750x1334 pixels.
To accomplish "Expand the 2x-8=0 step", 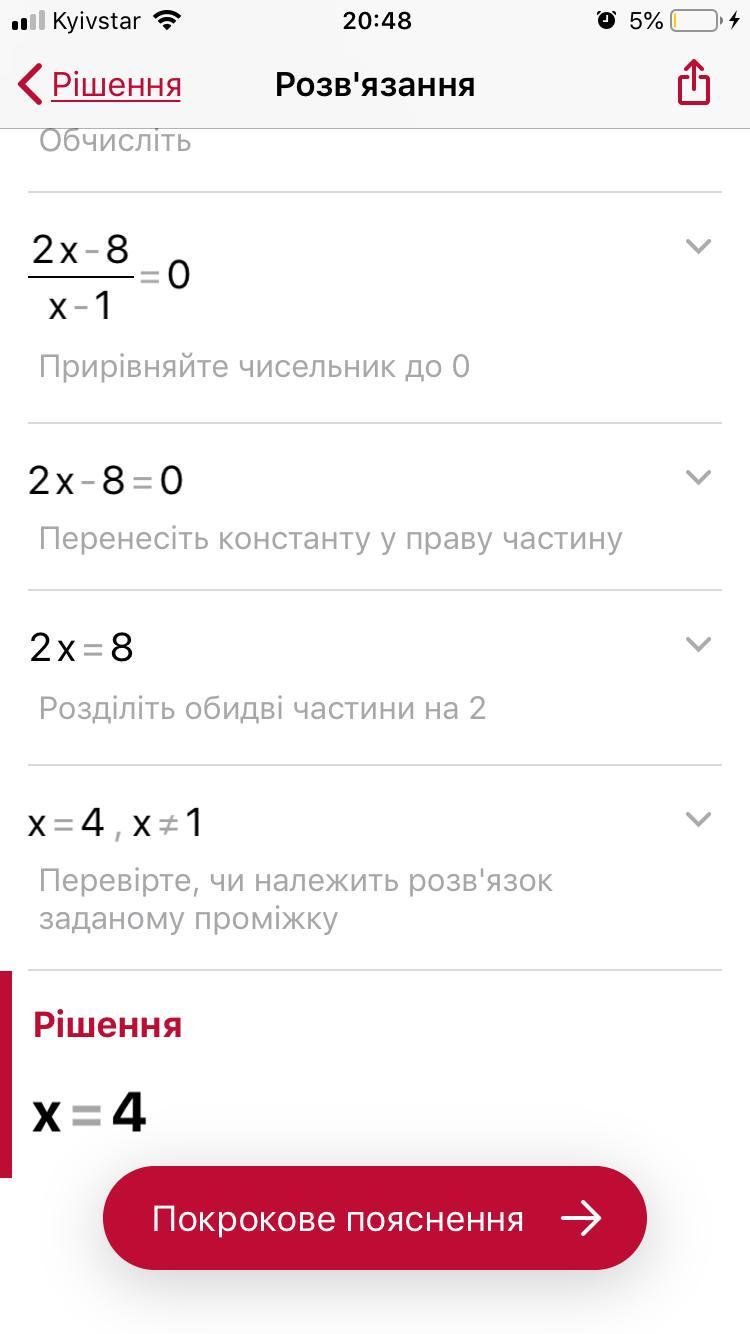I will point(698,477).
